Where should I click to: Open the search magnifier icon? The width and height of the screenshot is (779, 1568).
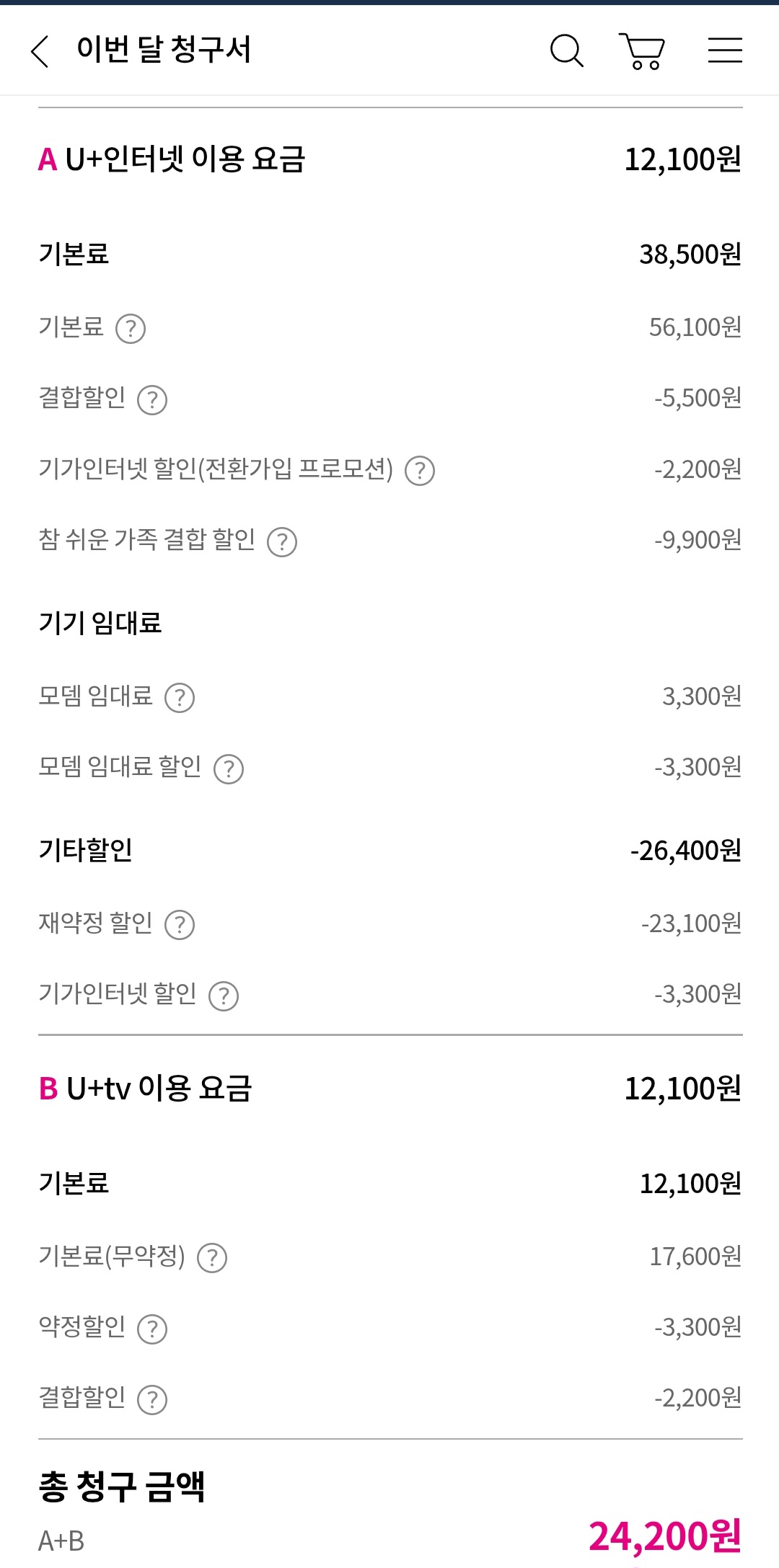tap(567, 50)
